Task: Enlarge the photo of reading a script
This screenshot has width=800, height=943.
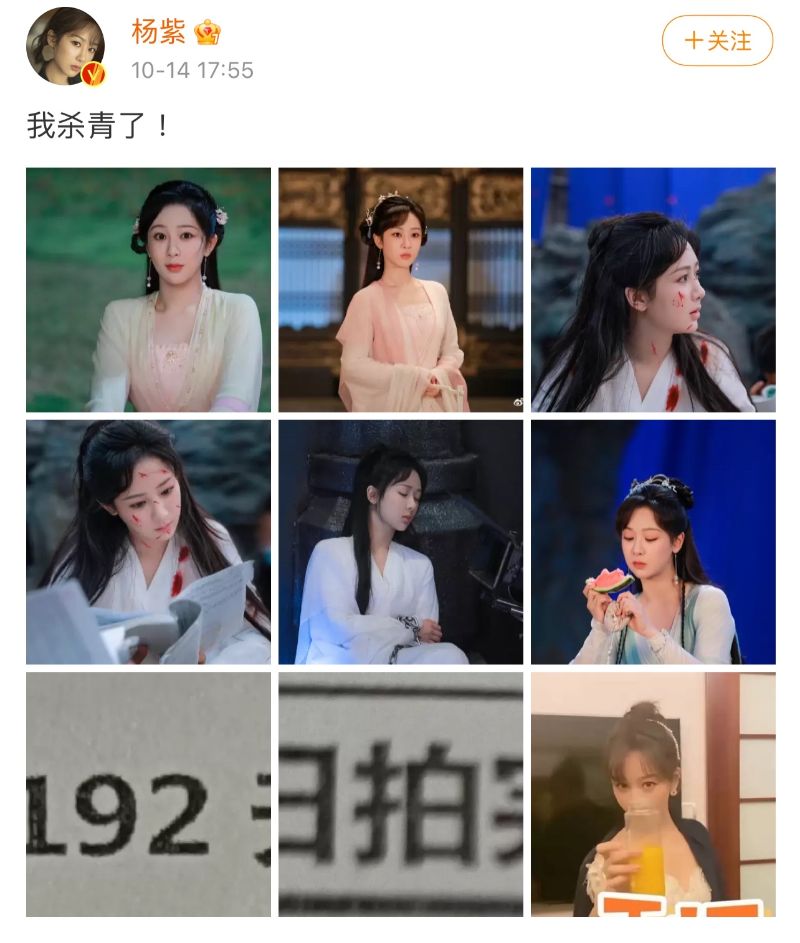Action: point(148,542)
